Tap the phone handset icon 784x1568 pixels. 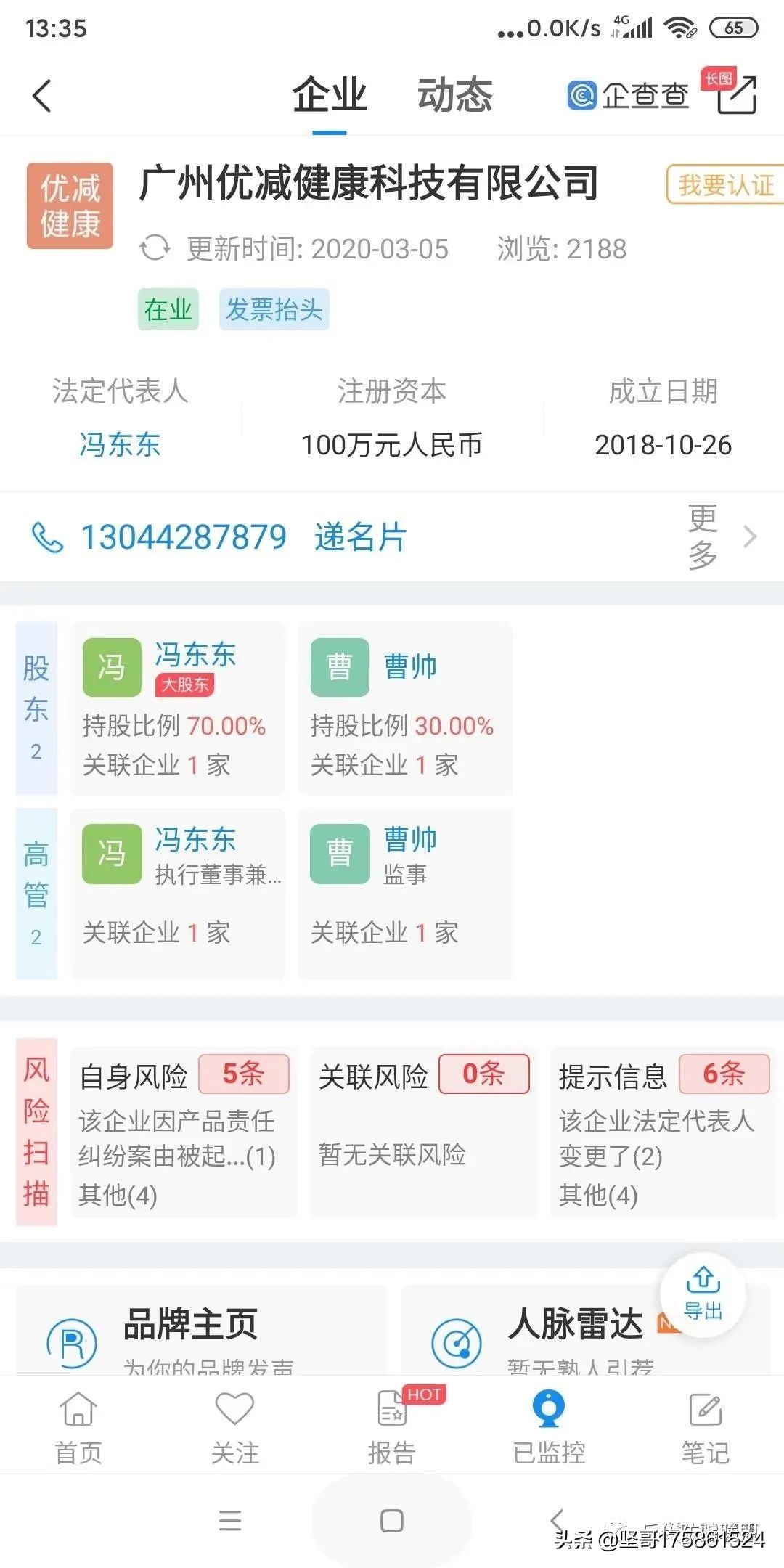[48, 537]
